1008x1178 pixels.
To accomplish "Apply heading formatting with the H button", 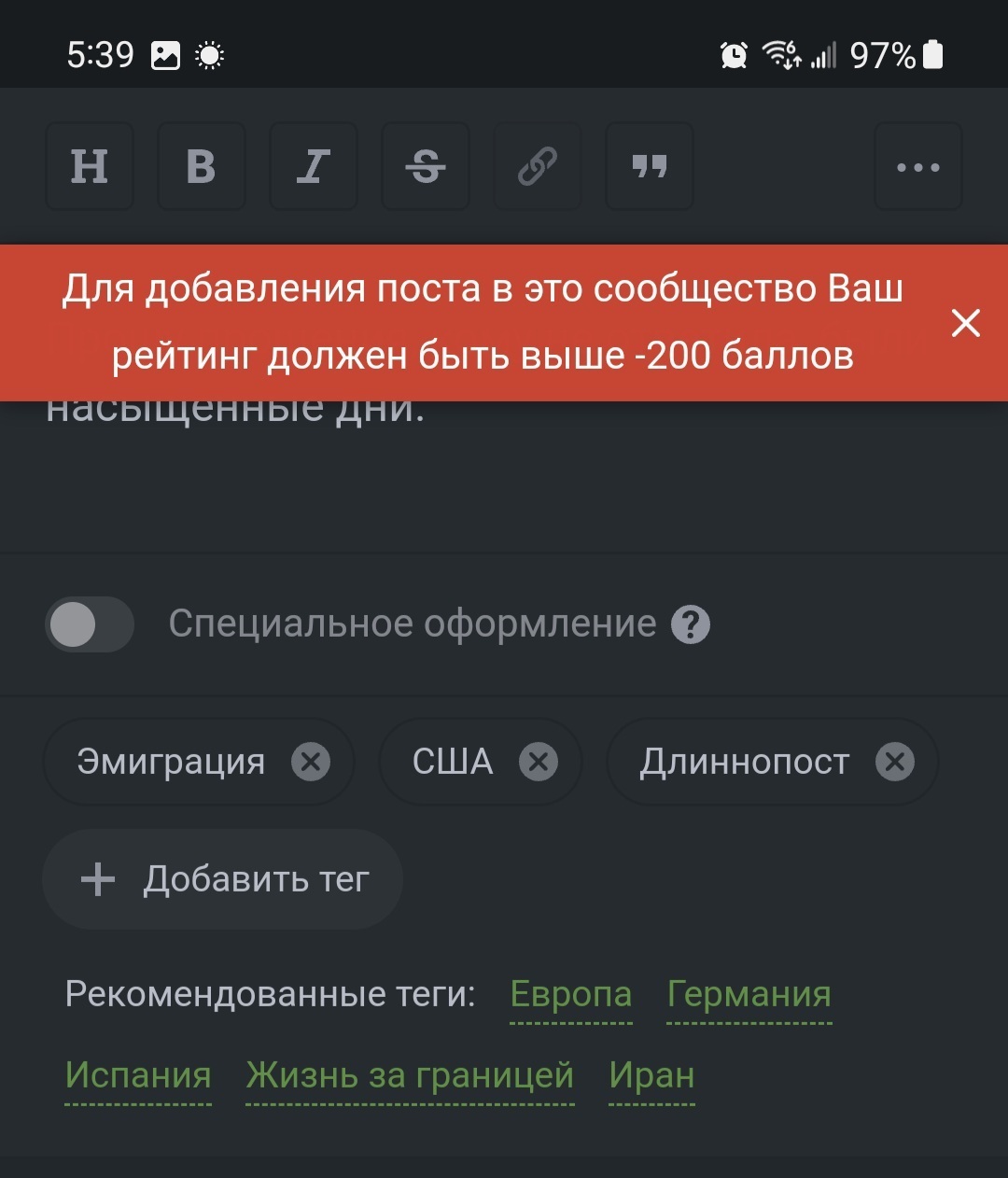I will 90,166.
